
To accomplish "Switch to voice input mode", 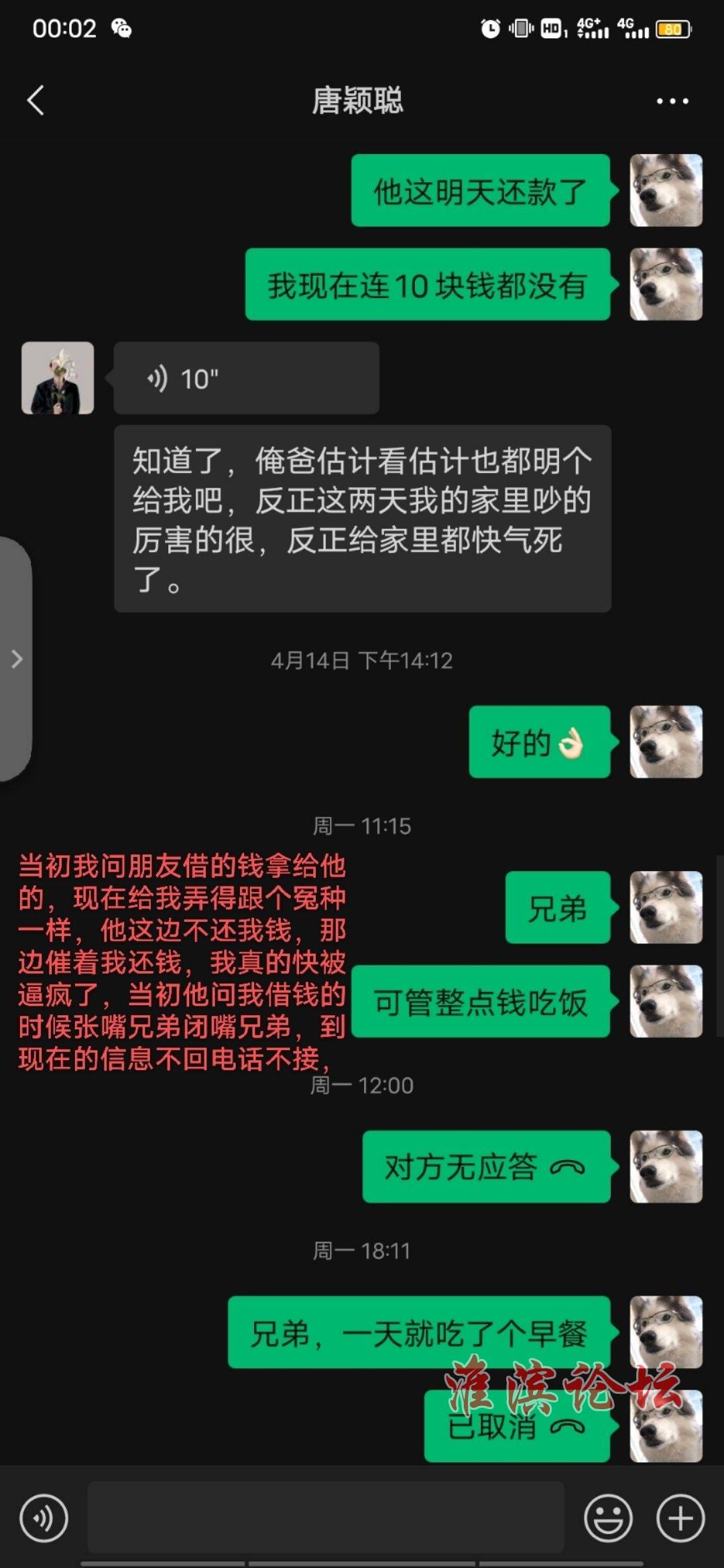I will point(44,1518).
